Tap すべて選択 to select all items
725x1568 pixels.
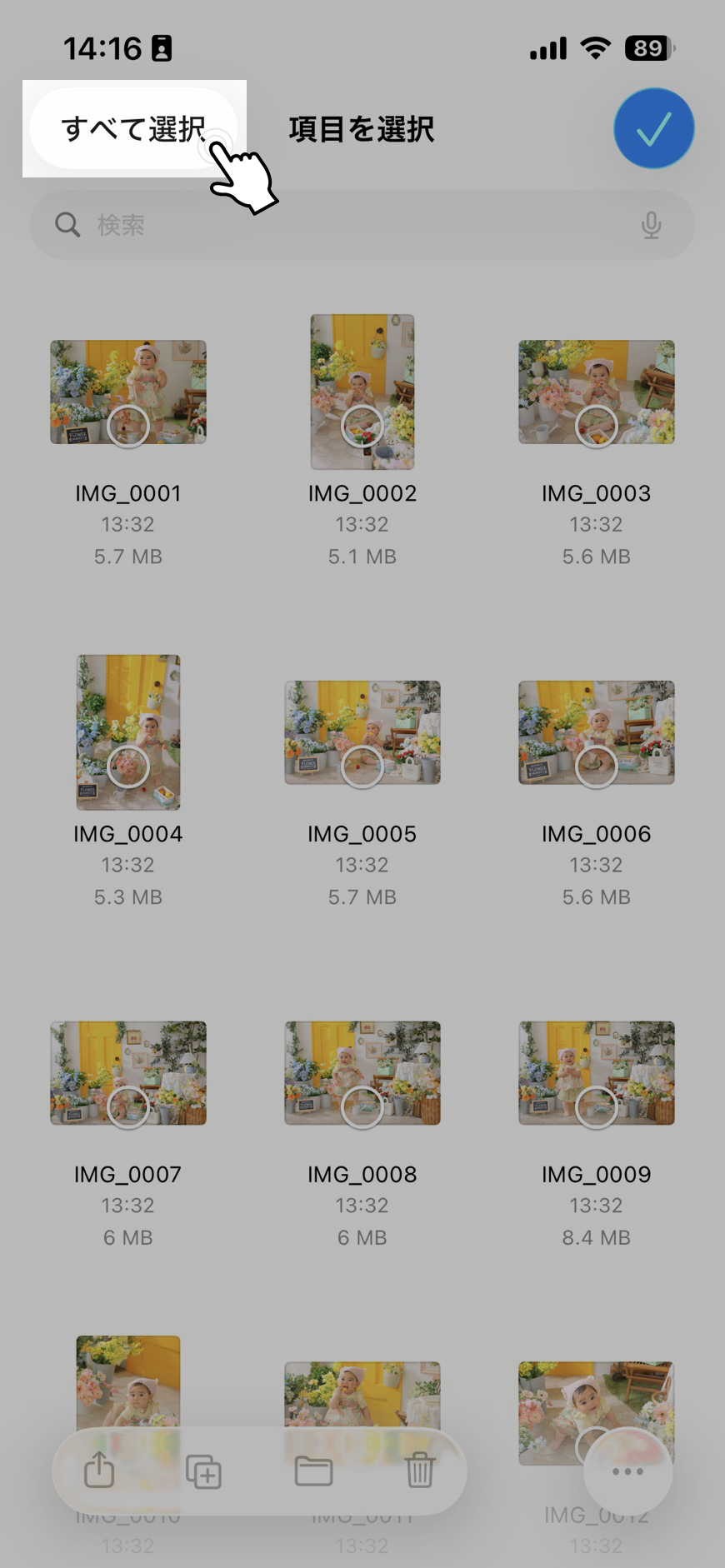(x=133, y=129)
